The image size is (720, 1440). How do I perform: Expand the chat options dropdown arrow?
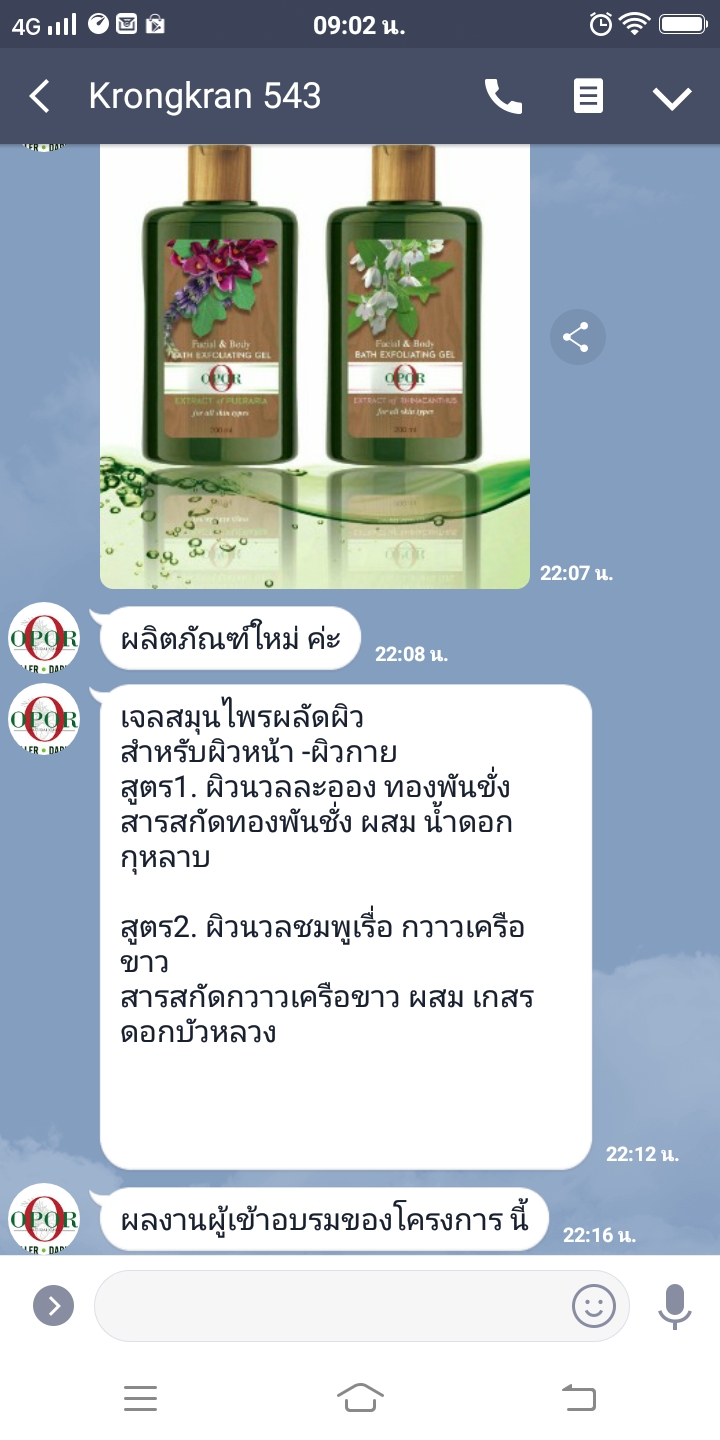(672, 97)
